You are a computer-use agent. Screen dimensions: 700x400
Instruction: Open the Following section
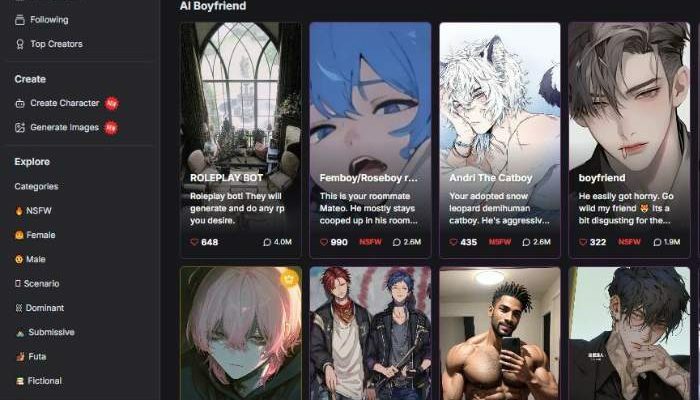click(x=48, y=19)
